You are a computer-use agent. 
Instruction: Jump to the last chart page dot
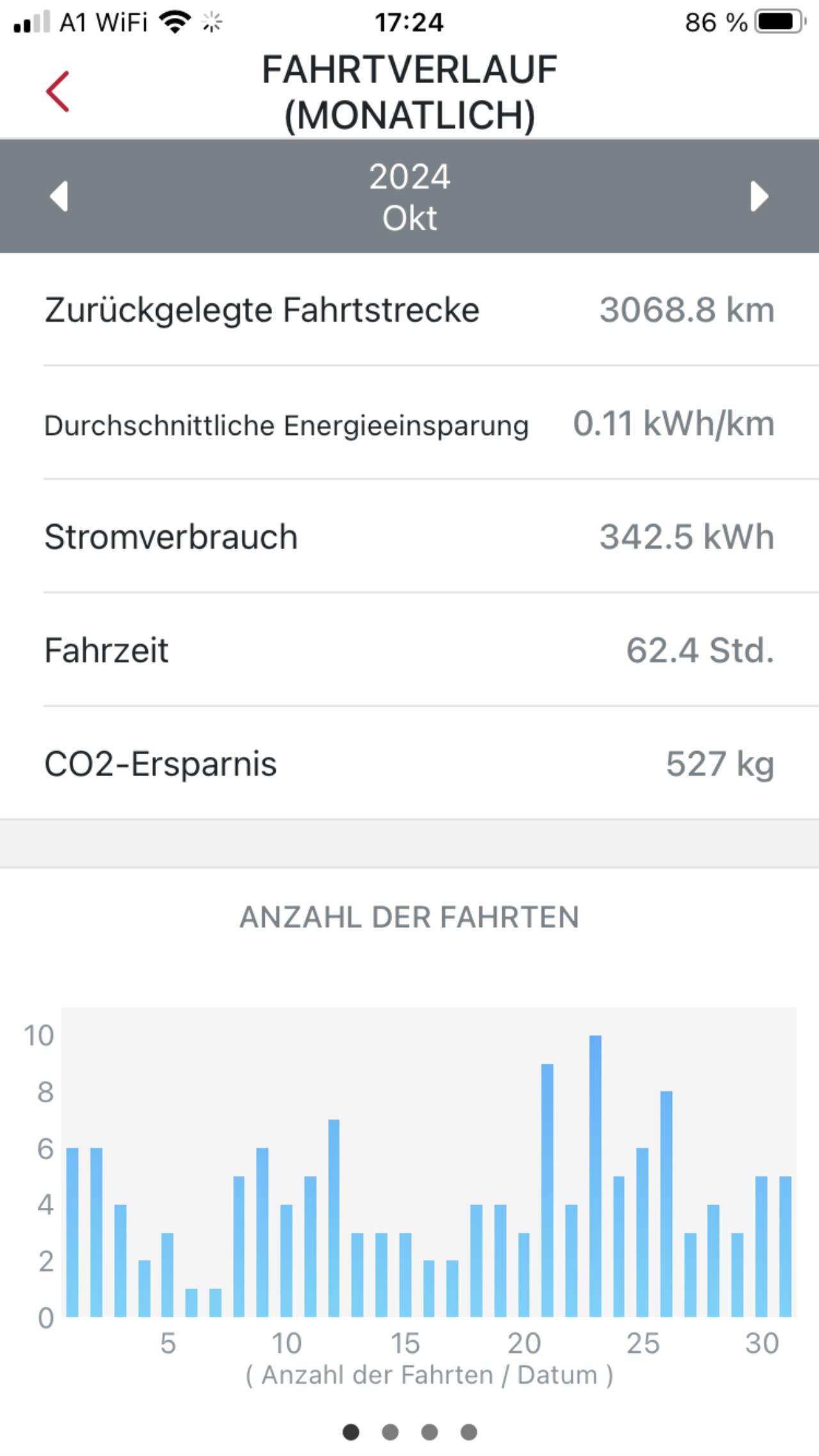[468, 1432]
